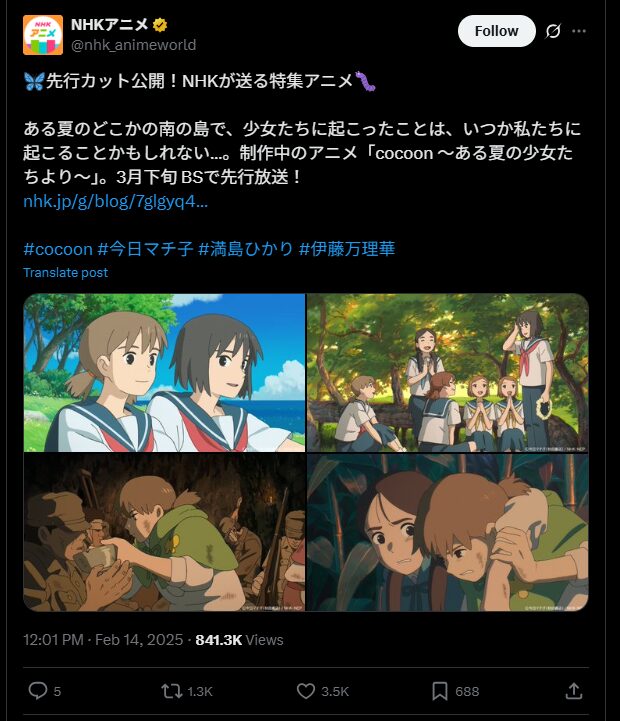
Task: View image of two girls by the sea
Action: tap(164, 372)
